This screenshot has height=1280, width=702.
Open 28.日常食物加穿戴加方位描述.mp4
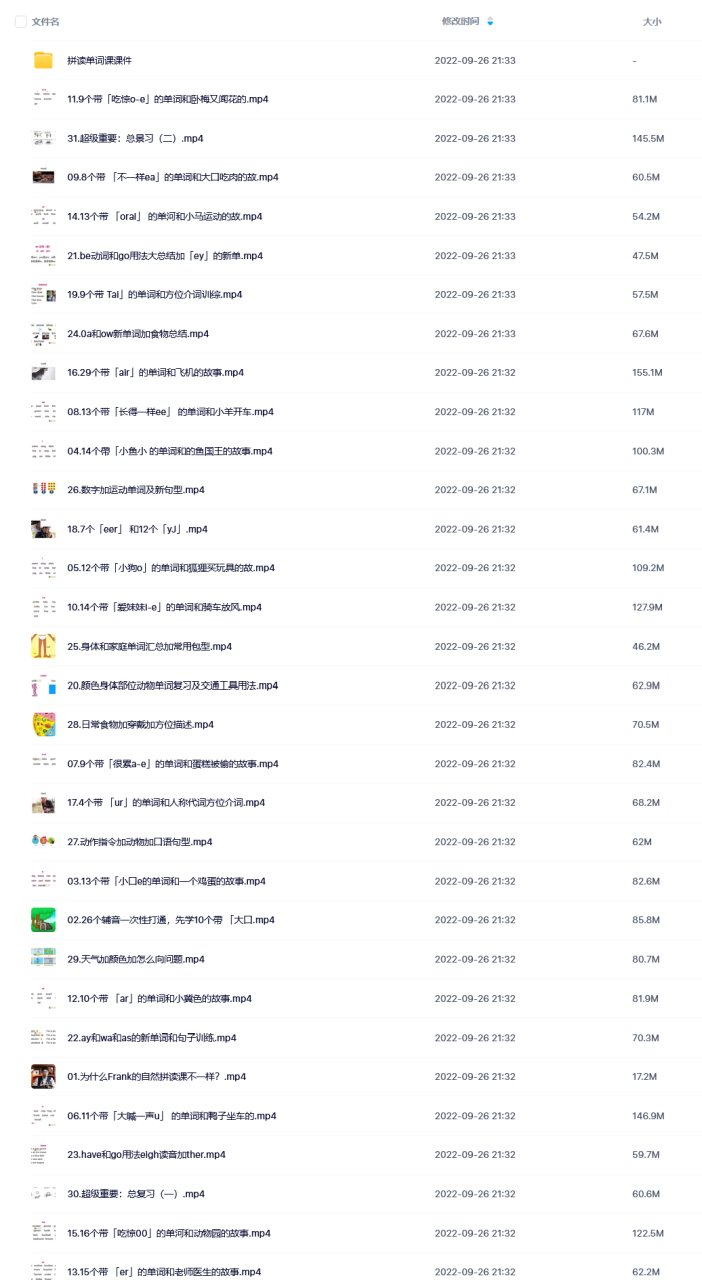coord(140,724)
